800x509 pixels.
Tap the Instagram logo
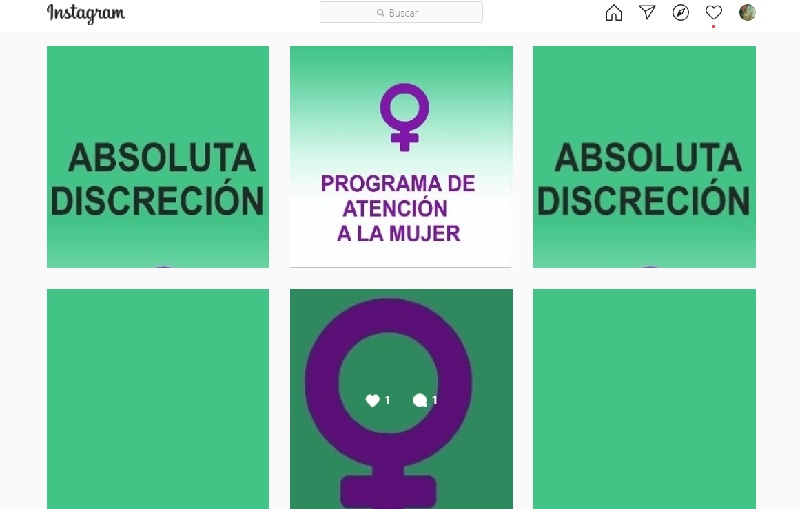[x=86, y=13]
